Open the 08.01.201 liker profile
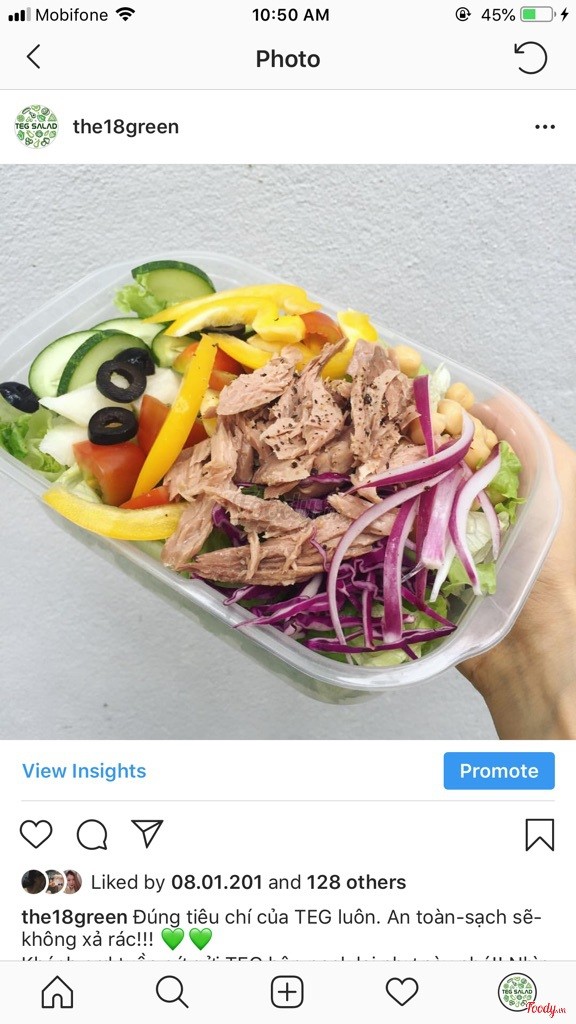Image resolution: width=576 pixels, height=1024 pixels. (217, 882)
